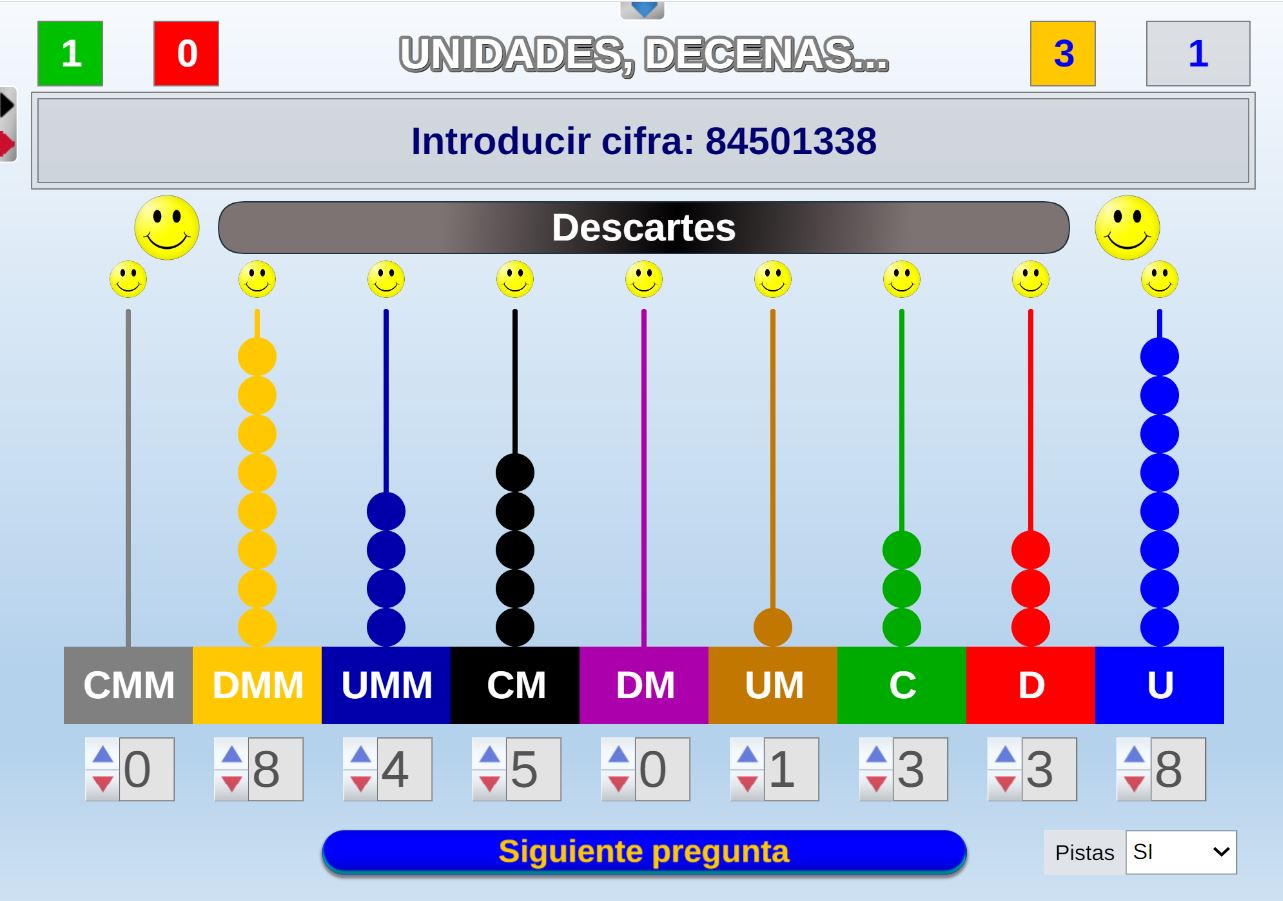Expand the top blue arrow handle
The width and height of the screenshot is (1283, 901).
(x=642, y=10)
